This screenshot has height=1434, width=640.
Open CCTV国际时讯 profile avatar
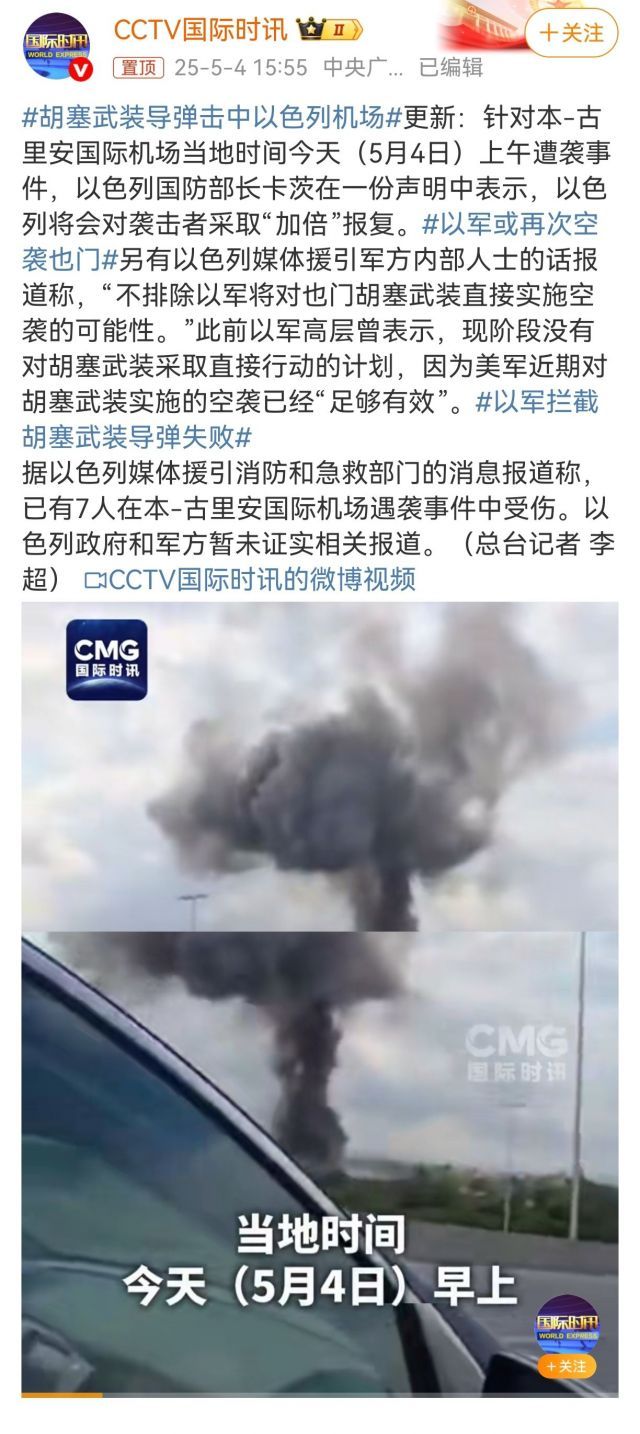coord(56,47)
